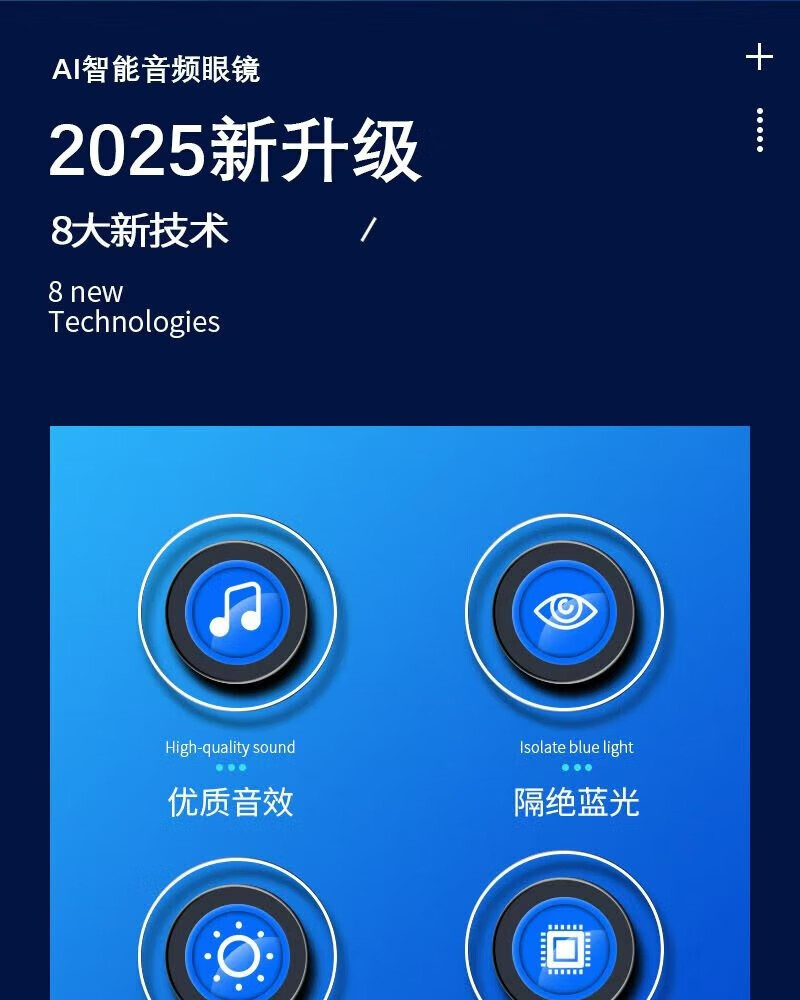This screenshot has height=1000, width=800.
Task: Open the 2025新升级 heading
Action: point(237,148)
